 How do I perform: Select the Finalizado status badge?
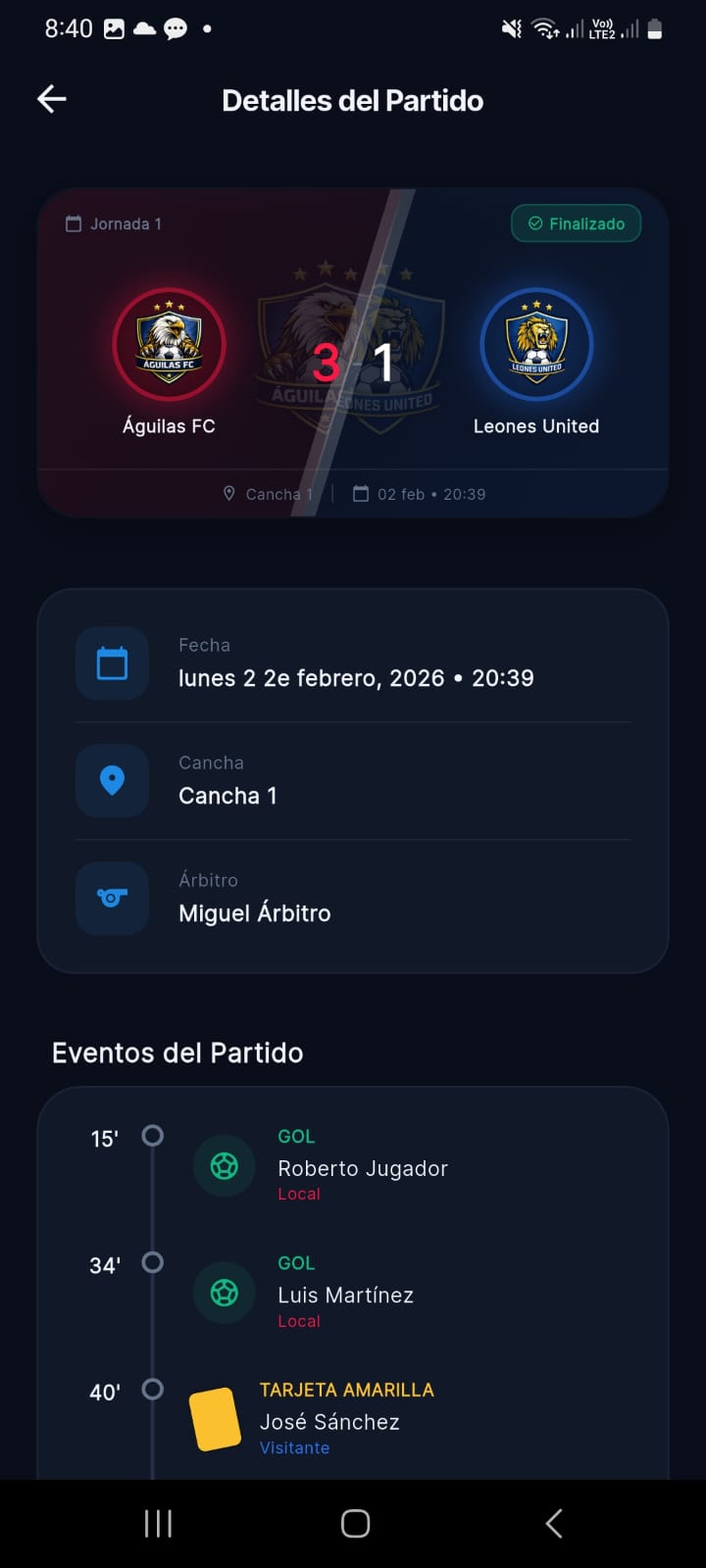[x=576, y=223]
